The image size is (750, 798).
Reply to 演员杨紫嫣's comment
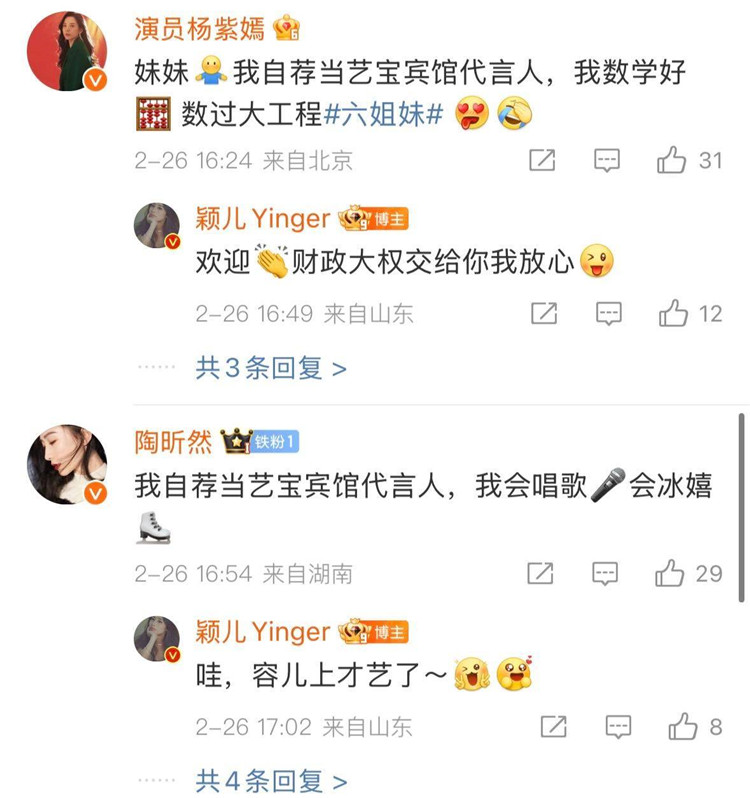(607, 160)
